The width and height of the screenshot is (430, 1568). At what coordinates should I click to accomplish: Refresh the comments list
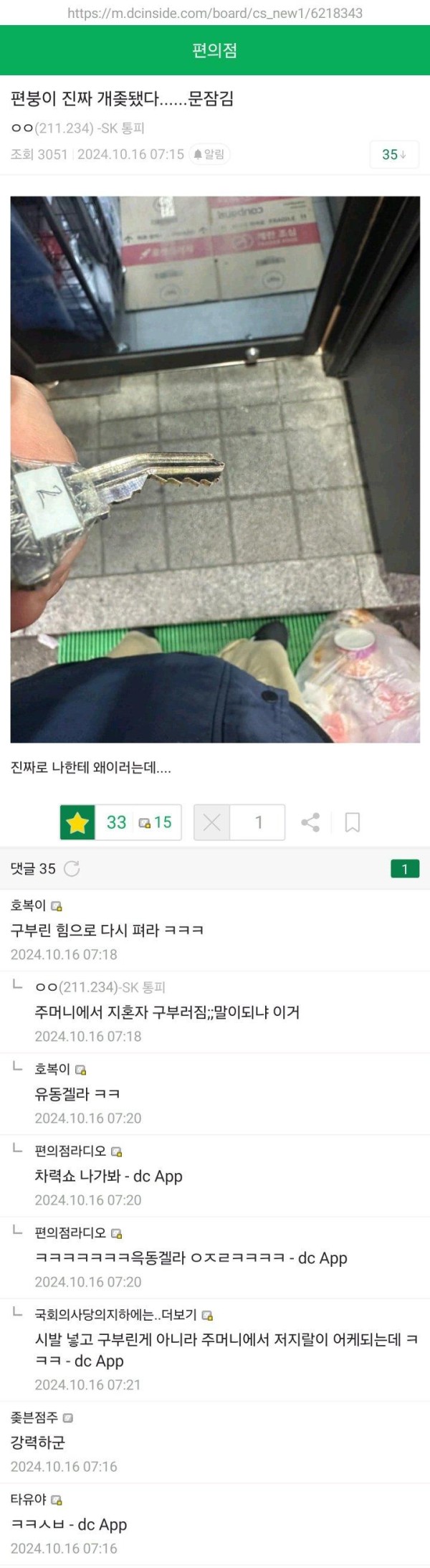coord(72,869)
